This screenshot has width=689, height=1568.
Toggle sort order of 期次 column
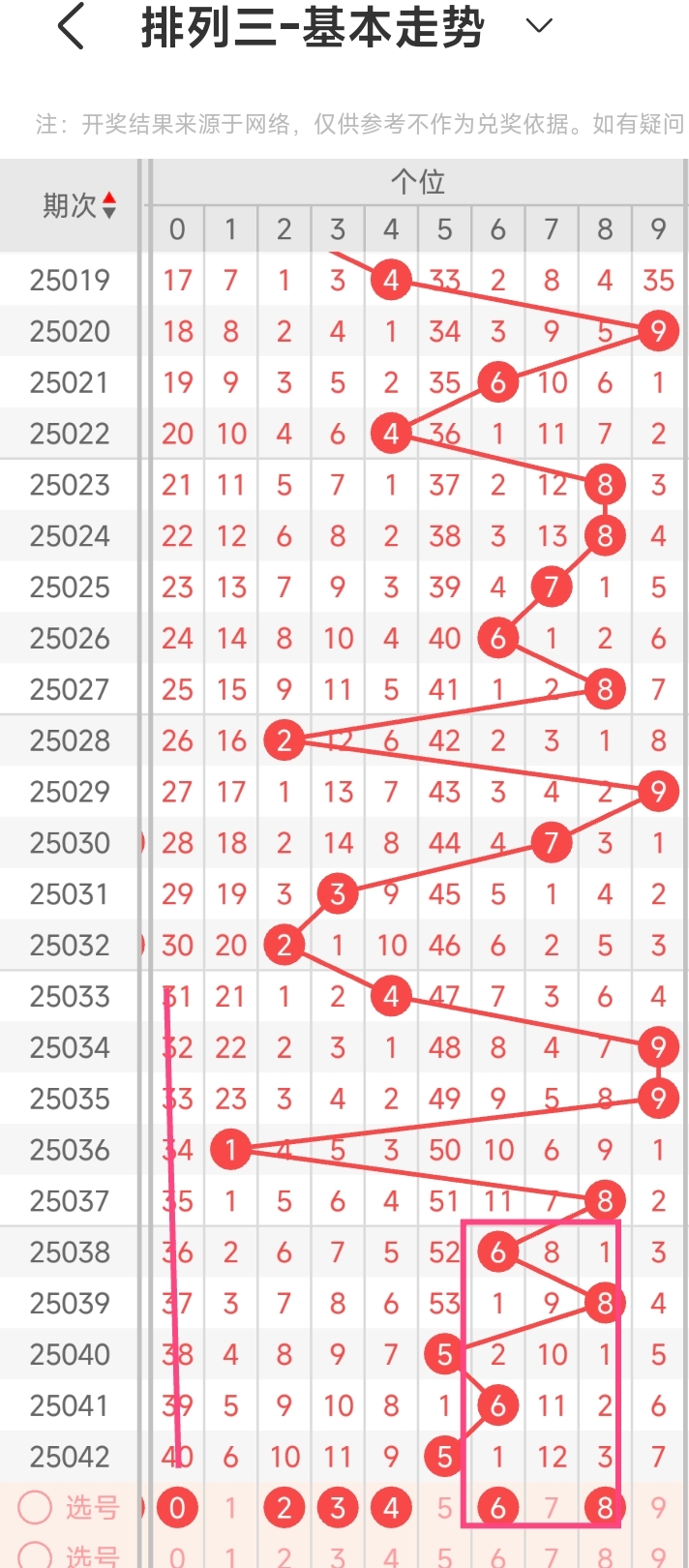click(109, 205)
